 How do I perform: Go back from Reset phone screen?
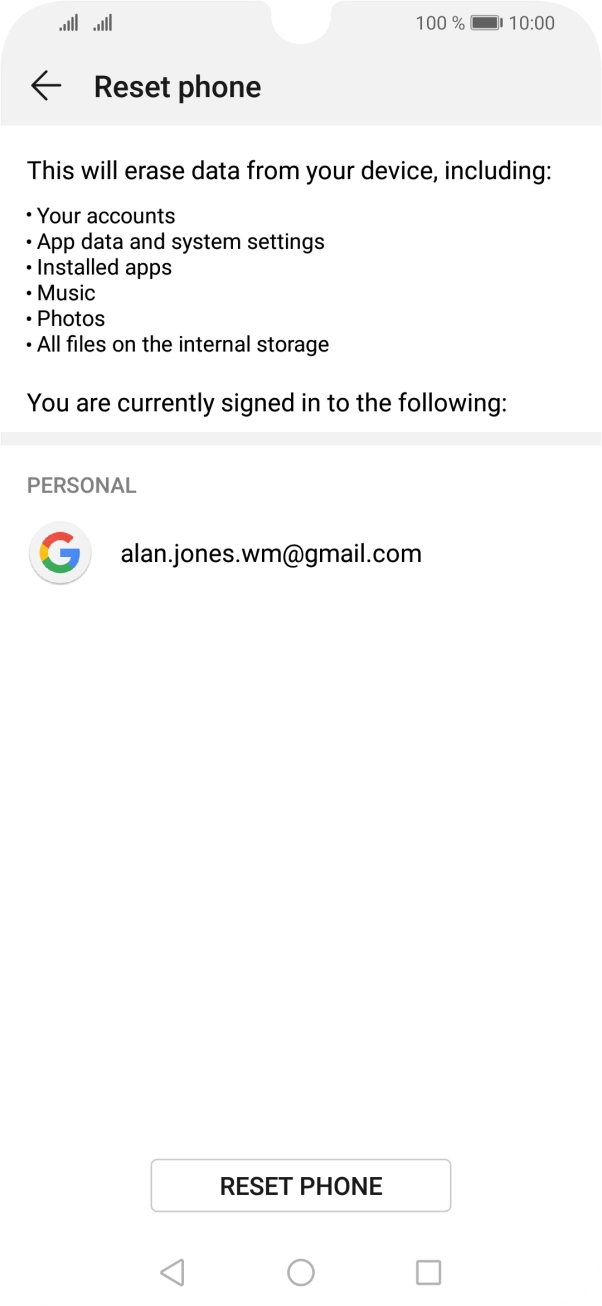46,87
